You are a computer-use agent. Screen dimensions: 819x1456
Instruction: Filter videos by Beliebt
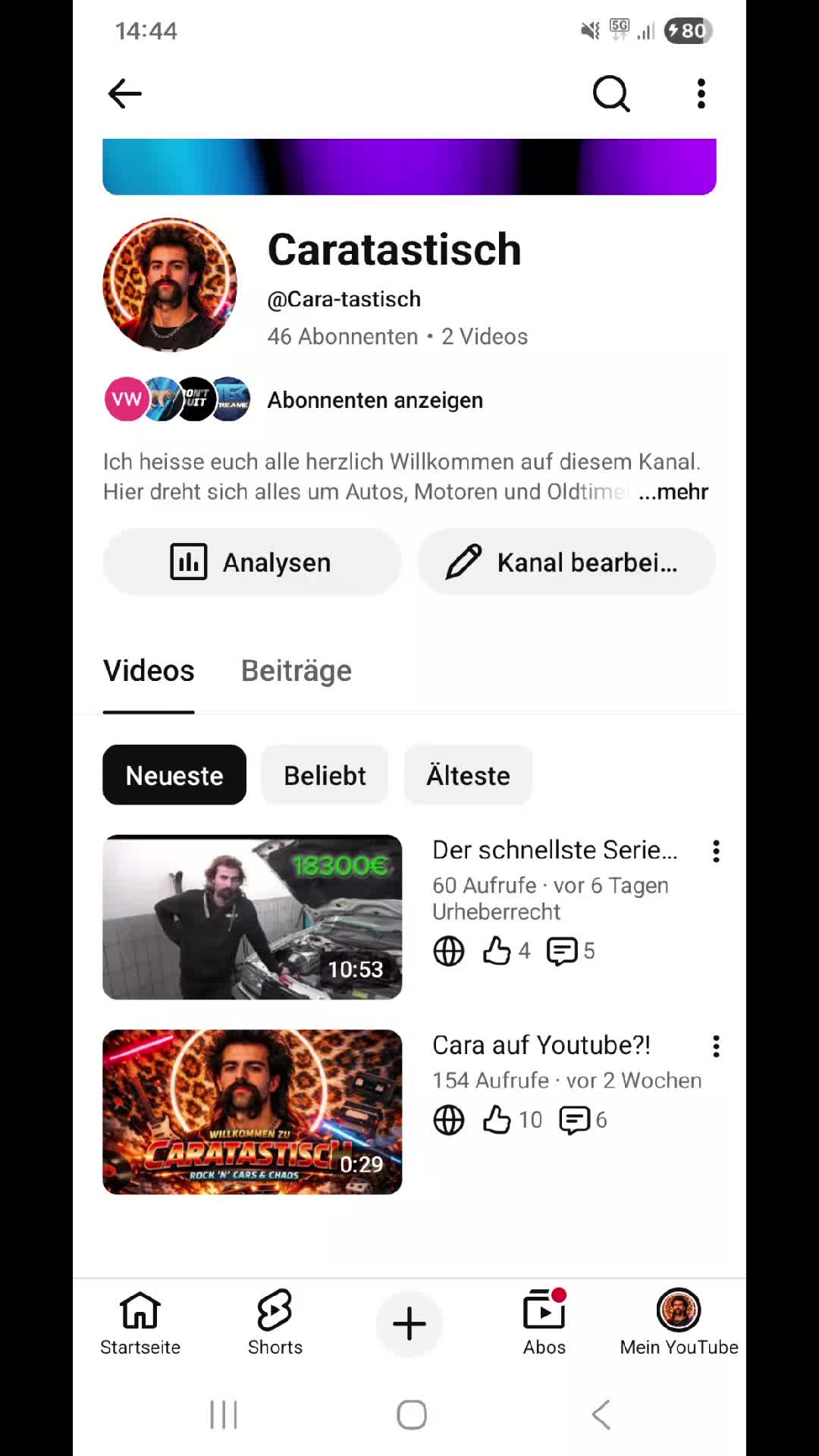pos(325,775)
